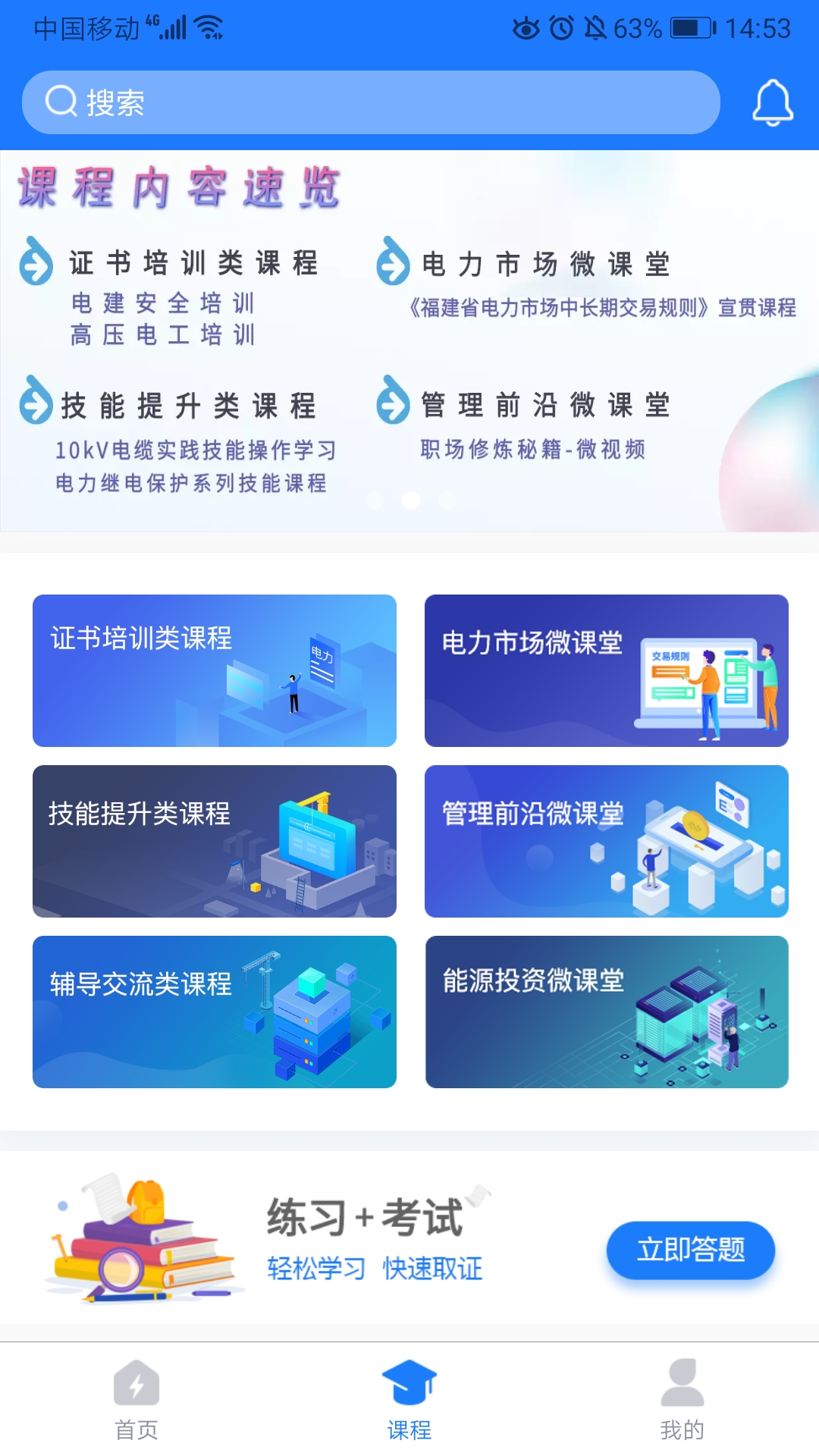Image resolution: width=819 pixels, height=1456 pixels.
Task: View the 技能提升类课程 category
Action: tap(215, 841)
